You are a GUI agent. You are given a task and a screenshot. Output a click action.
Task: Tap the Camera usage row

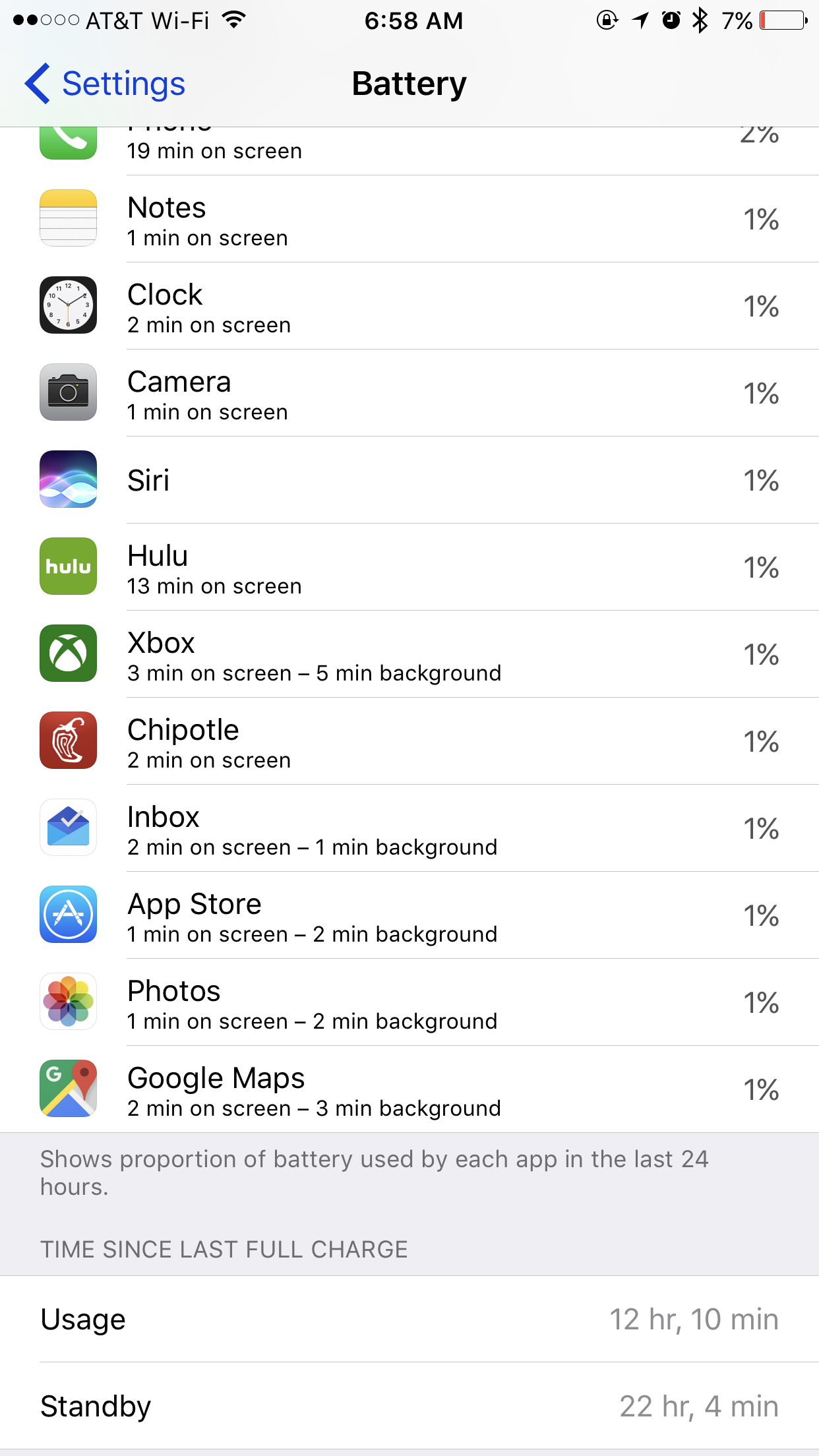click(409, 394)
